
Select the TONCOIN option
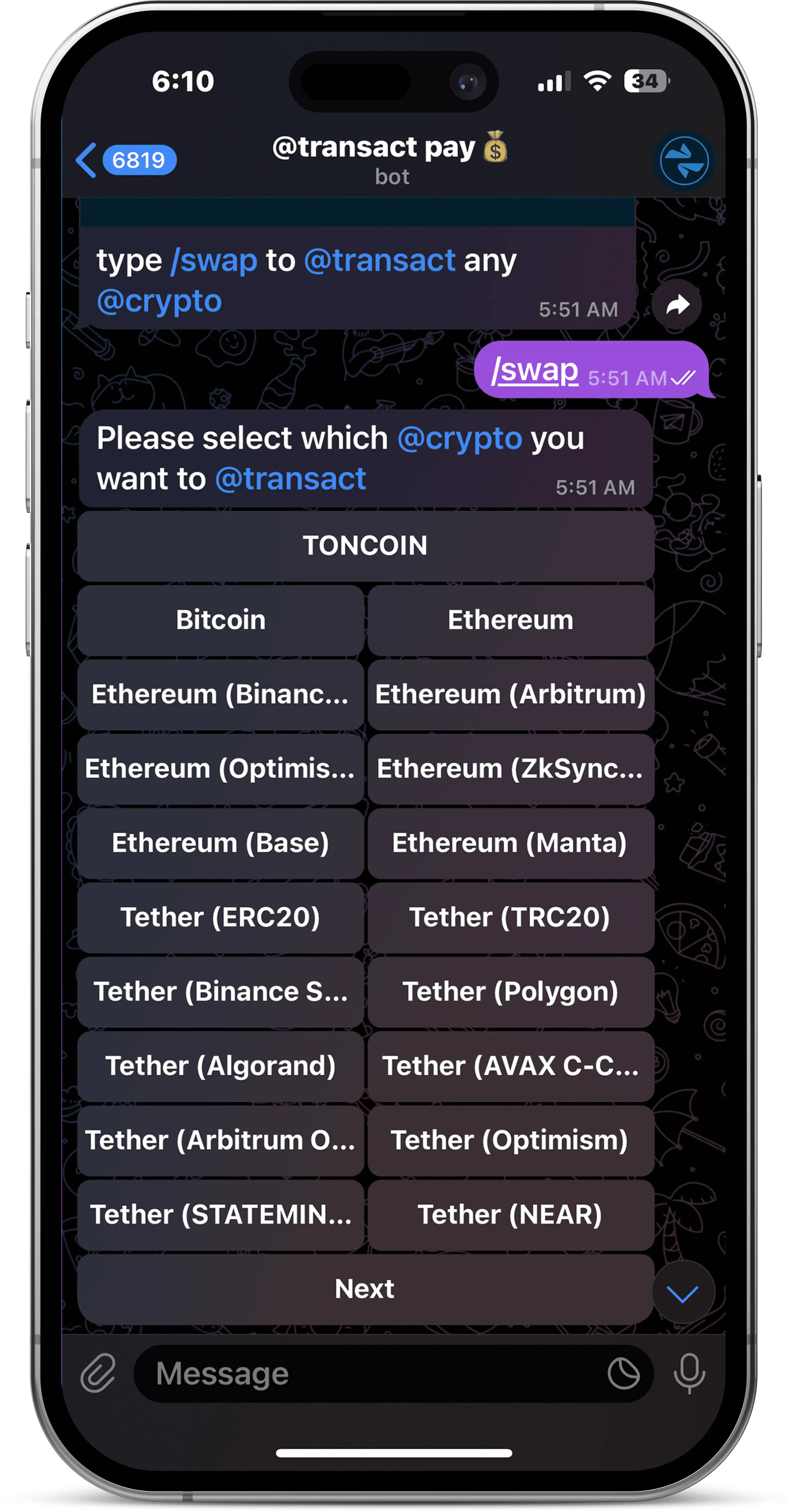click(365, 546)
